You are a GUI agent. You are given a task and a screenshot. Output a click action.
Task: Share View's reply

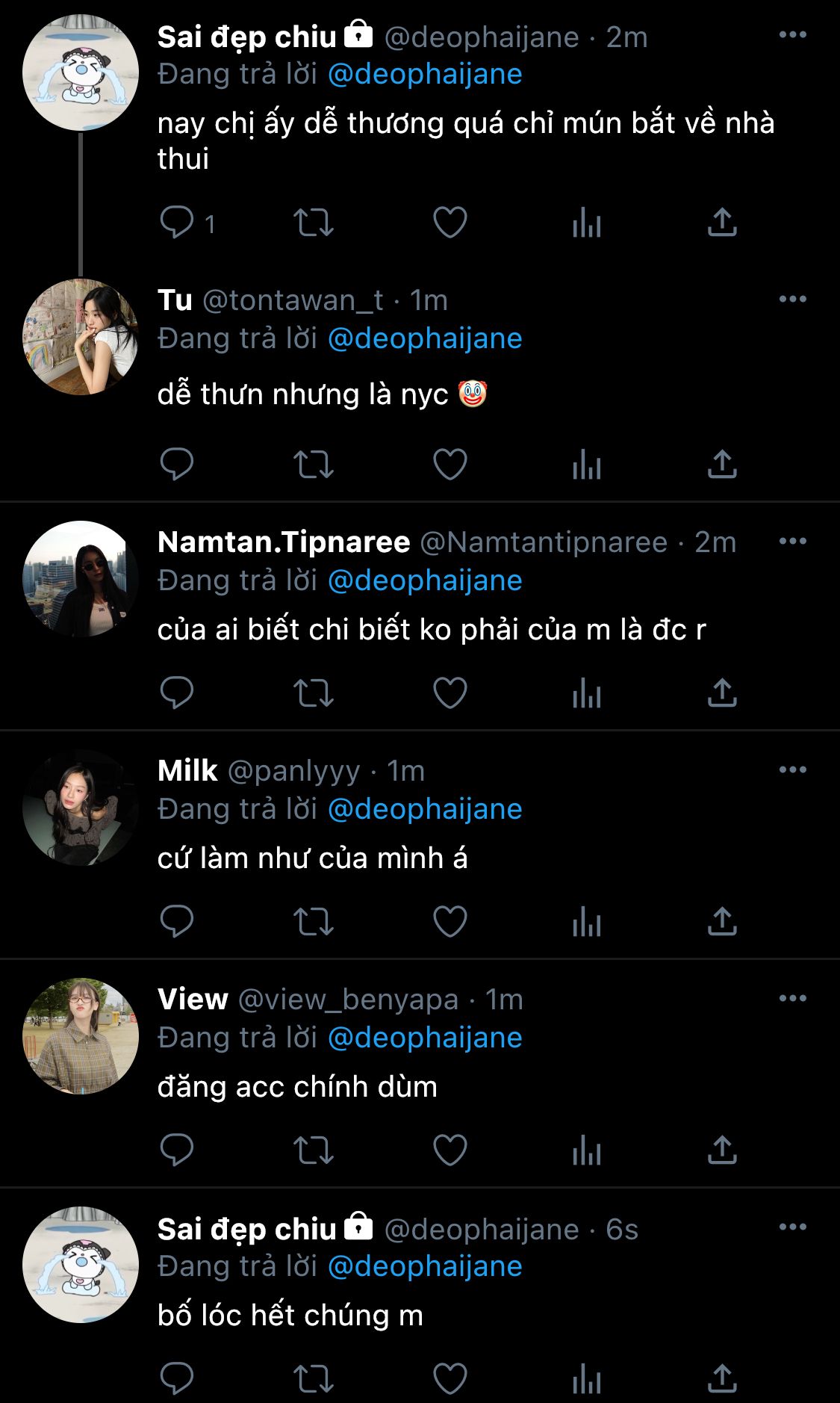tap(722, 1150)
